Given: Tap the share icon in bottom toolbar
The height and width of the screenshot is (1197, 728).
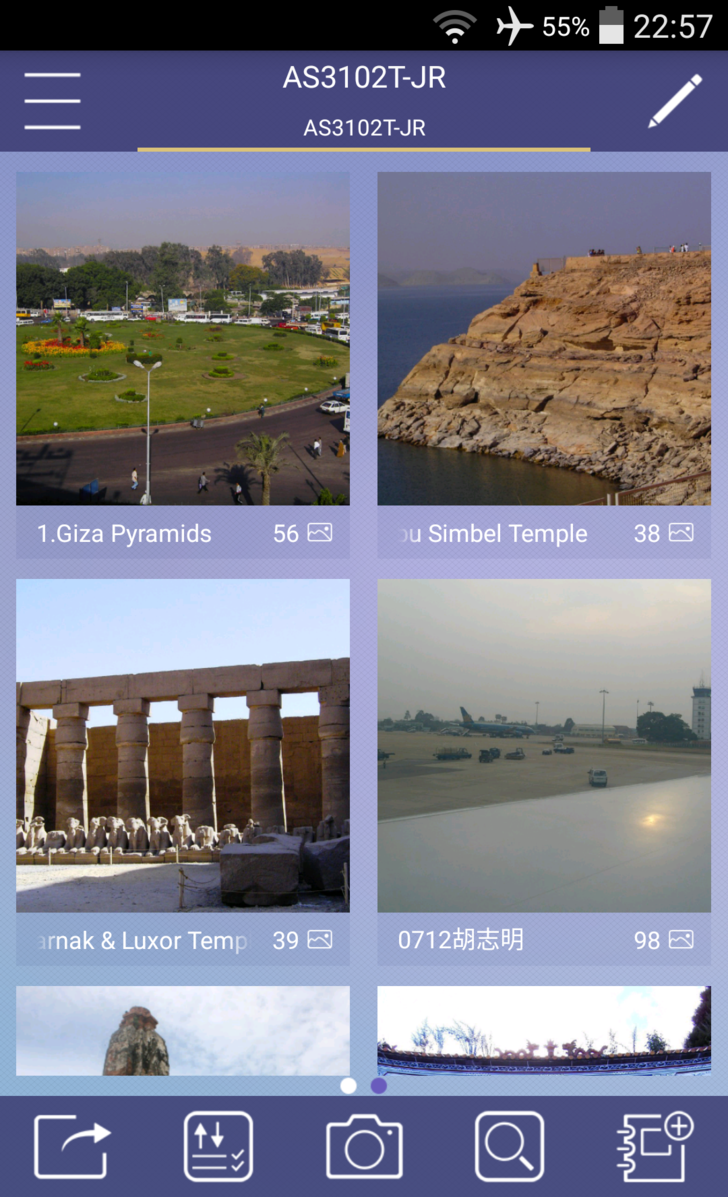Looking at the screenshot, I should pos(72,1146).
